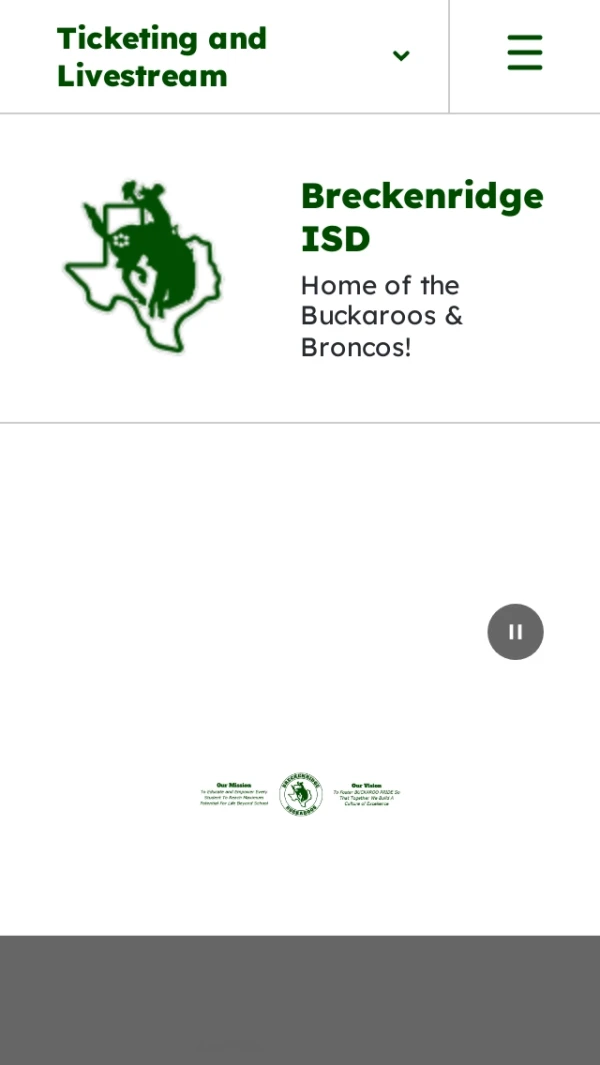The height and width of the screenshot is (1065, 600).
Task: Open the Breckenridge ISD home link
Action: (x=421, y=216)
